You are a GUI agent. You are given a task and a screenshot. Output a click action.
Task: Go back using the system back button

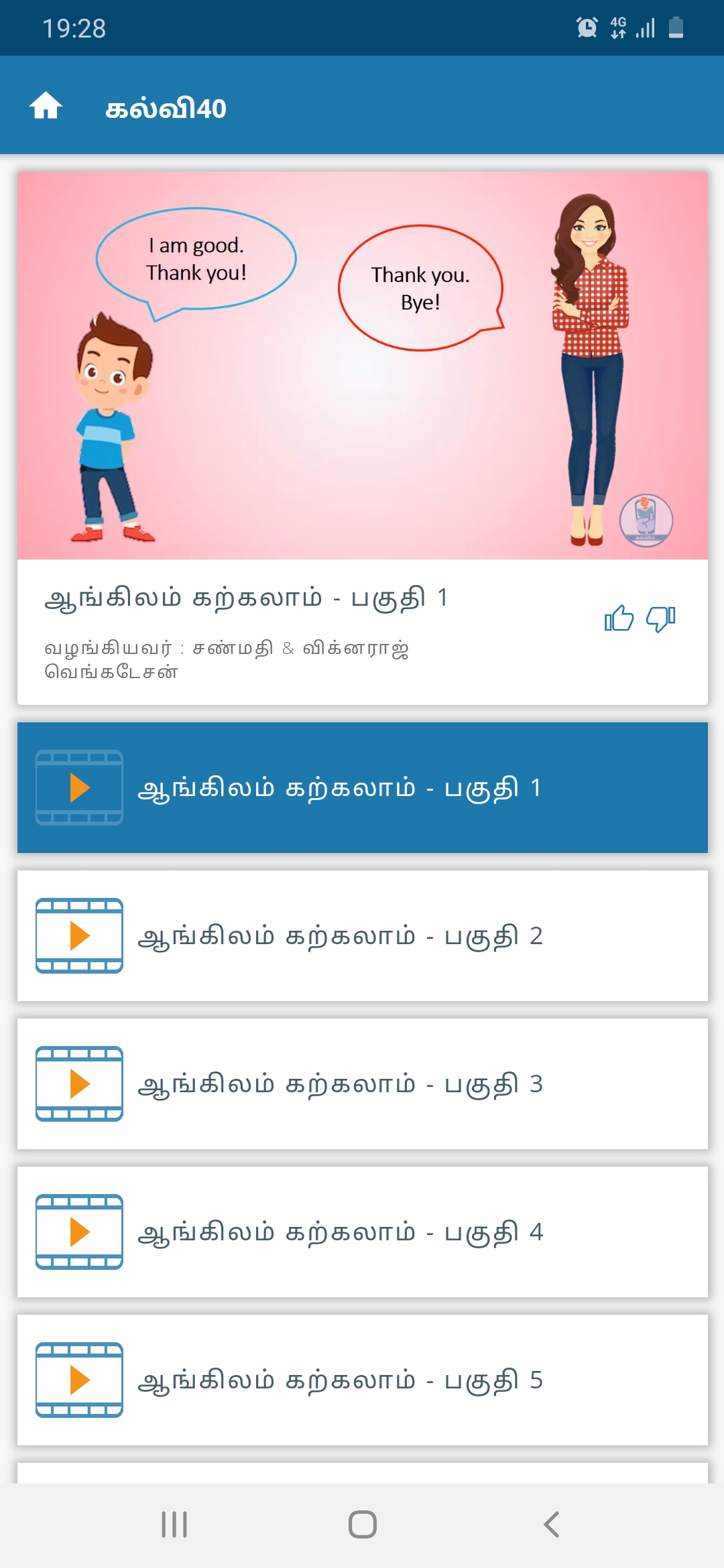click(x=551, y=1524)
